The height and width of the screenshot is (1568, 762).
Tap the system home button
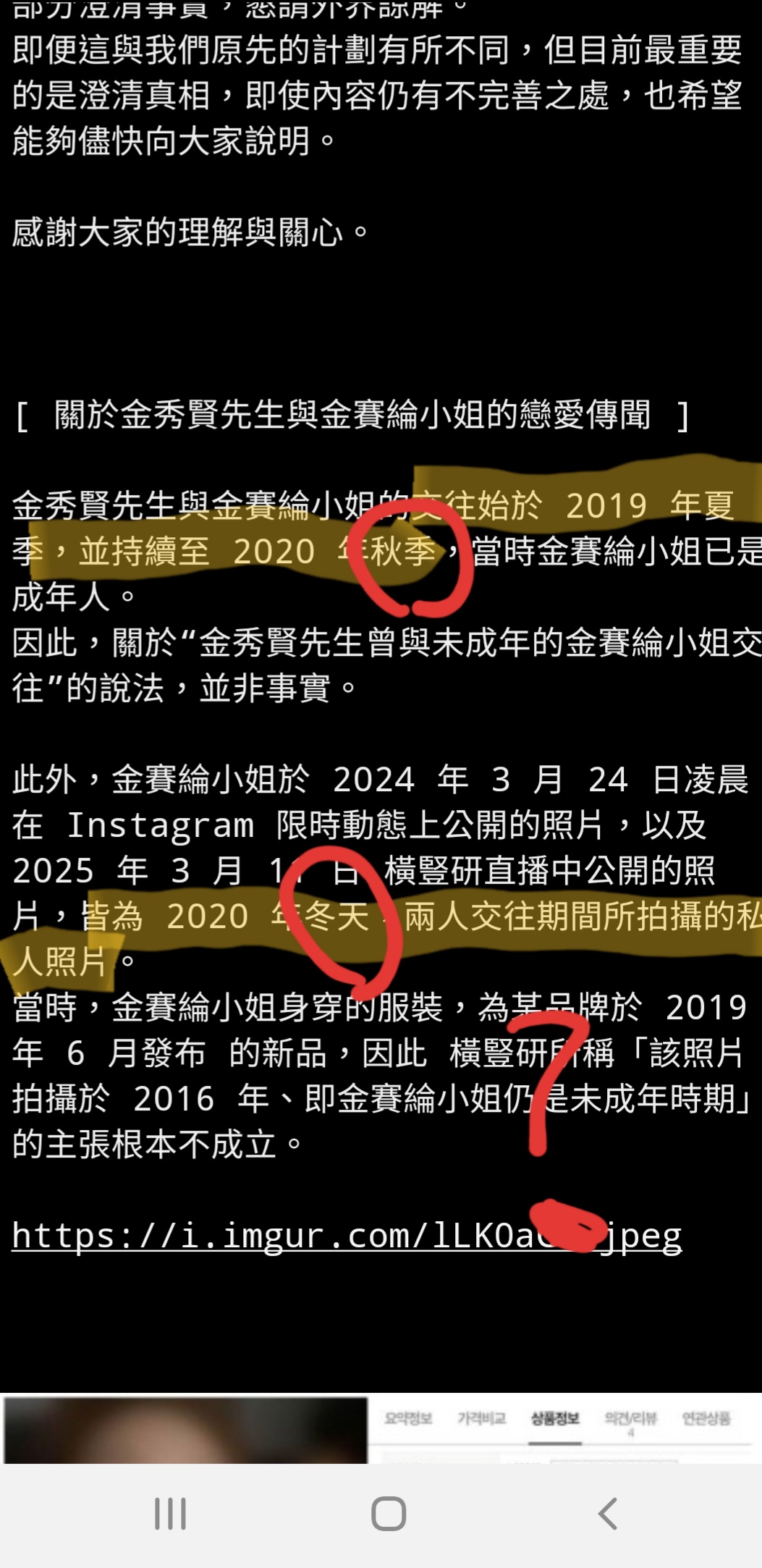389,1514
